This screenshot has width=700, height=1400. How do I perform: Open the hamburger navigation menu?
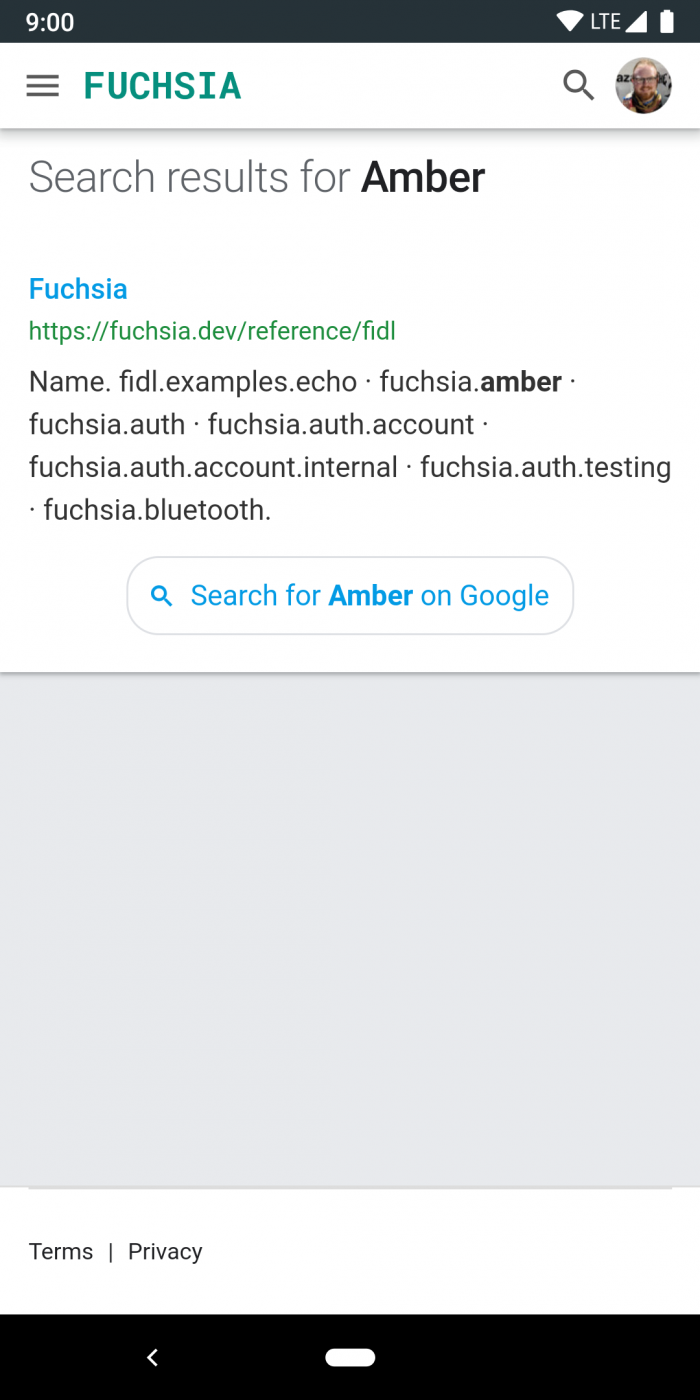(43, 86)
